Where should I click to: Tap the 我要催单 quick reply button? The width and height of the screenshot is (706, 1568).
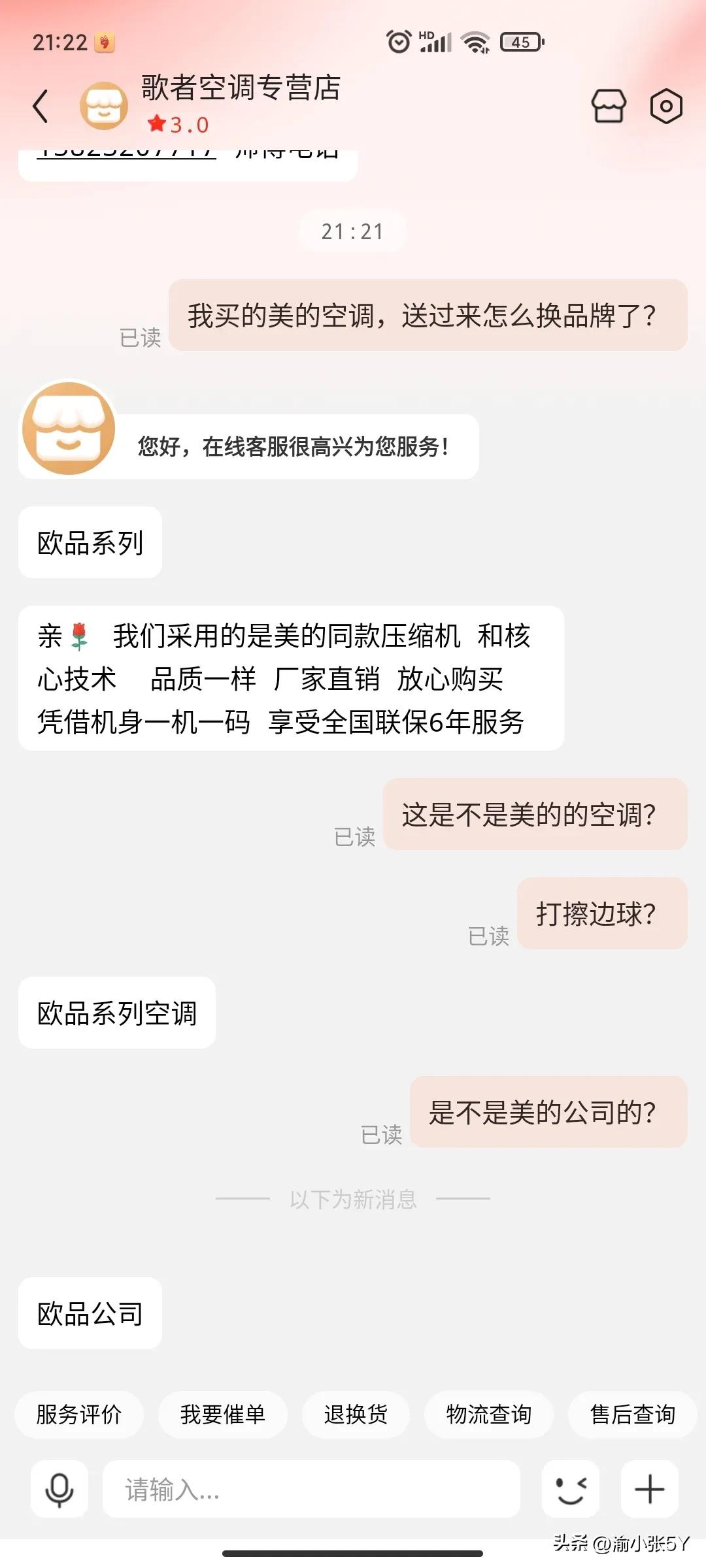(x=223, y=1415)
